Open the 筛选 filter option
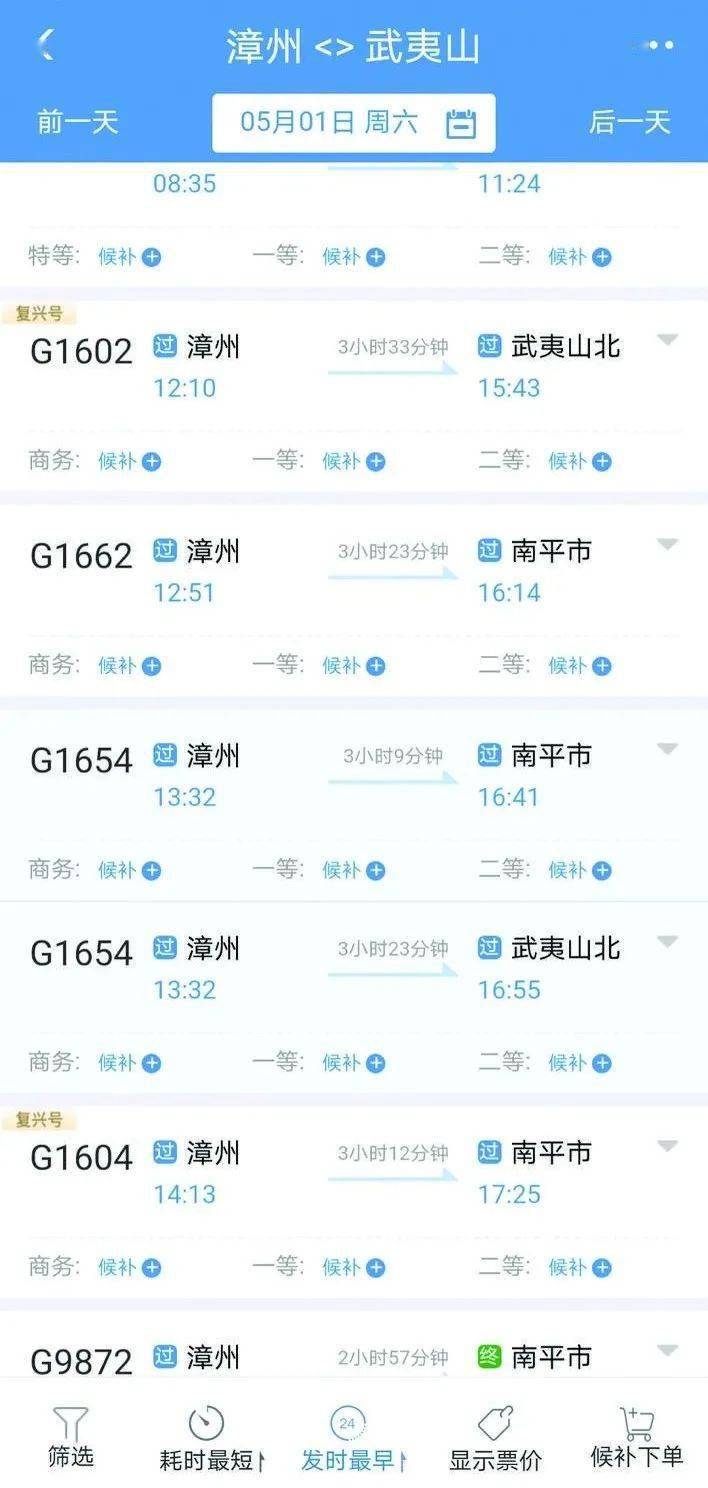Viewport: 708px width, 1488px height. pyautogui.click(x=70, y=1437)
